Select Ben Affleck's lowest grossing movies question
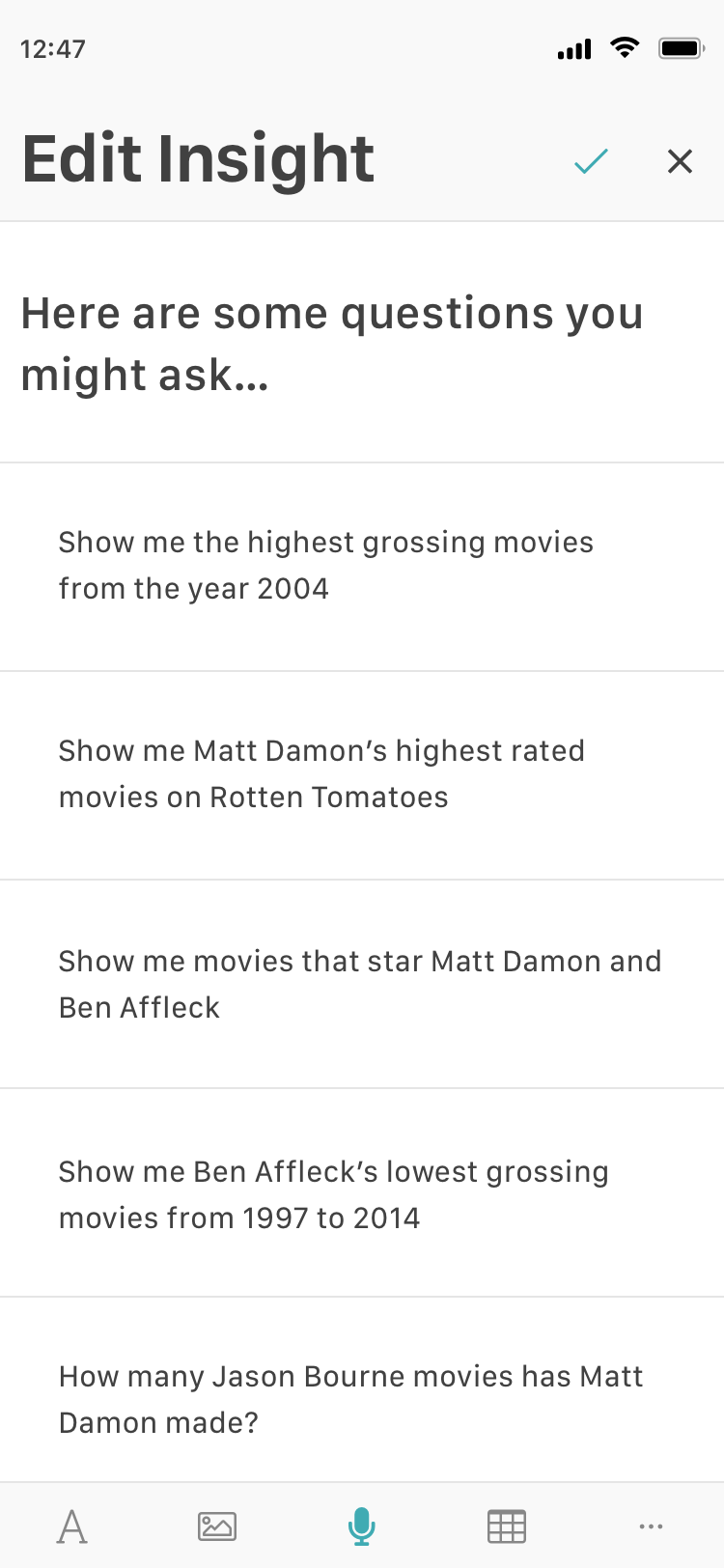 click(333, 1194)
